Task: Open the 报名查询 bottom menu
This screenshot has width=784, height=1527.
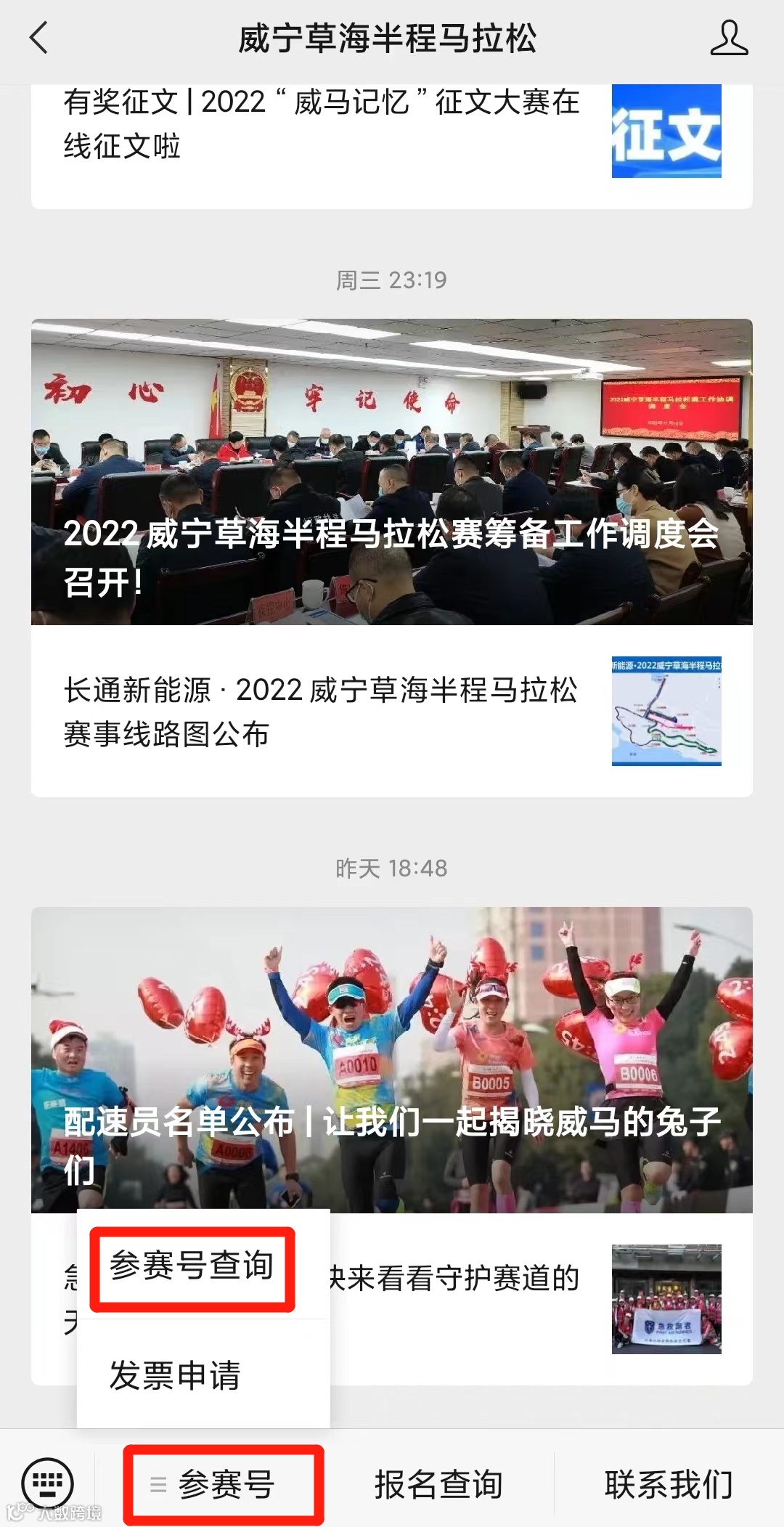Action: (x=438, y=1484)
